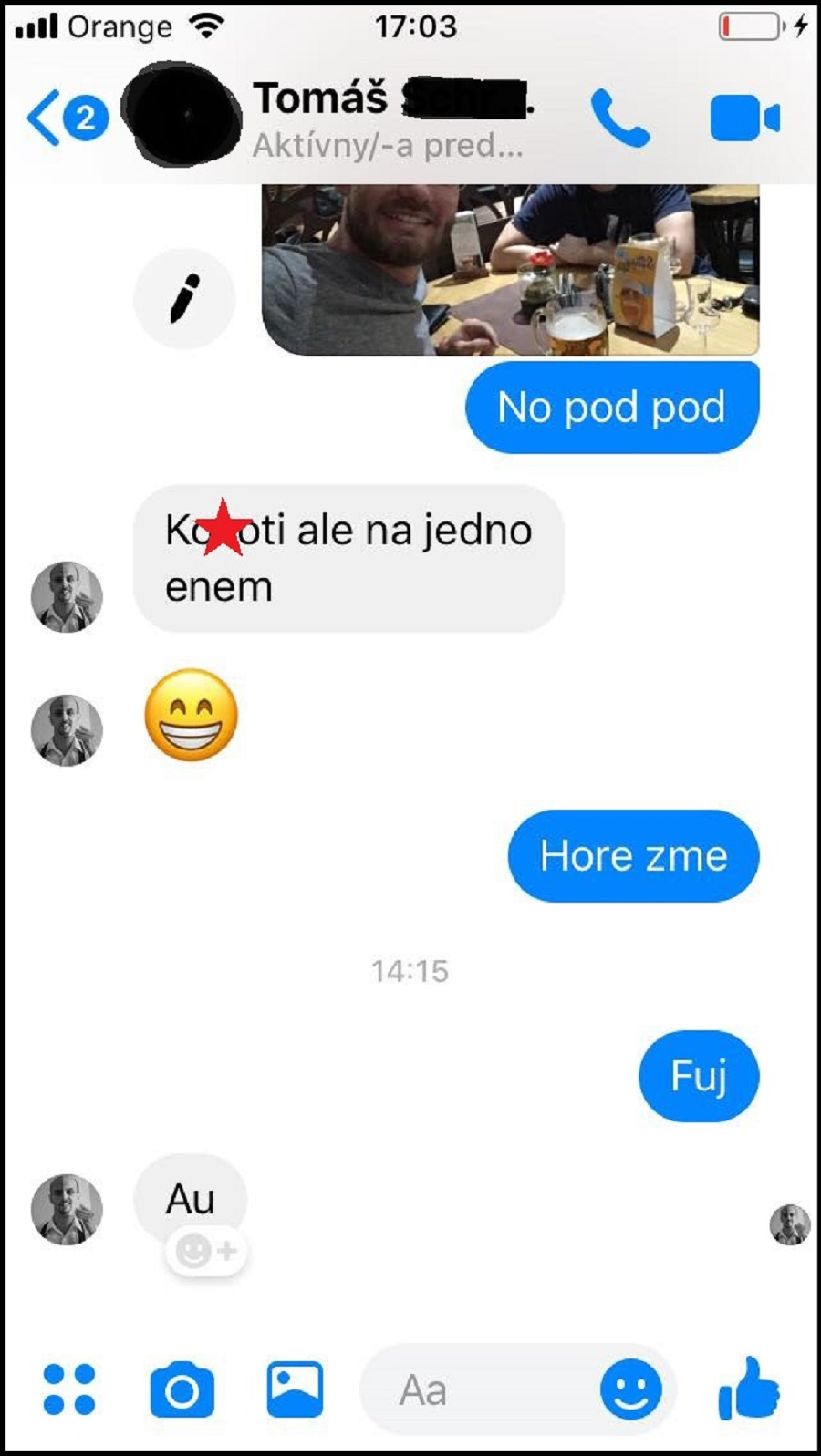This screenshot has height=1456, width=821.
Task: Open the shared photo in the chat
Action: coord(510,269)
